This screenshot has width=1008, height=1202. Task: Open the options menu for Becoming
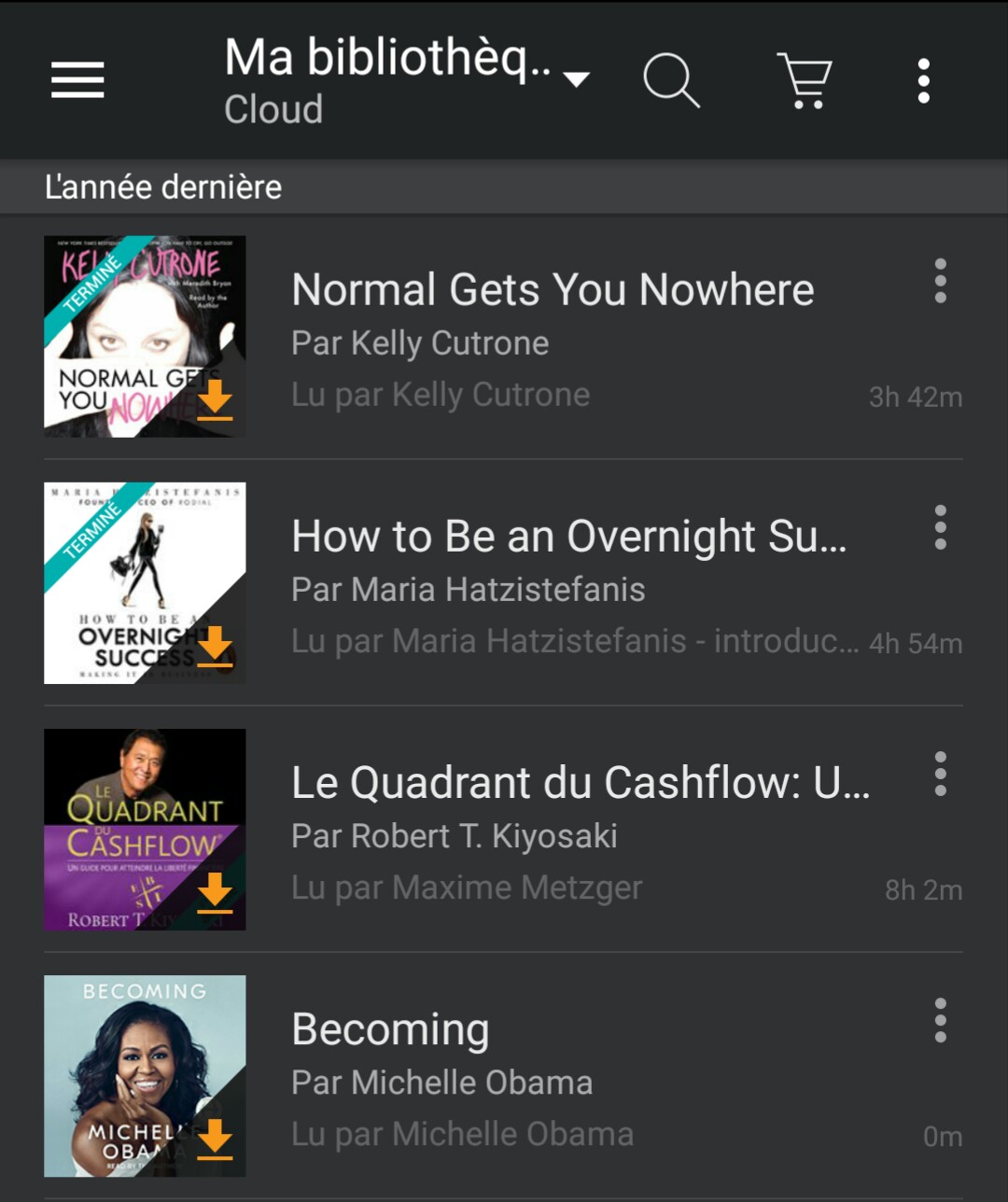pyautogui.click(x=940, y=1020)
